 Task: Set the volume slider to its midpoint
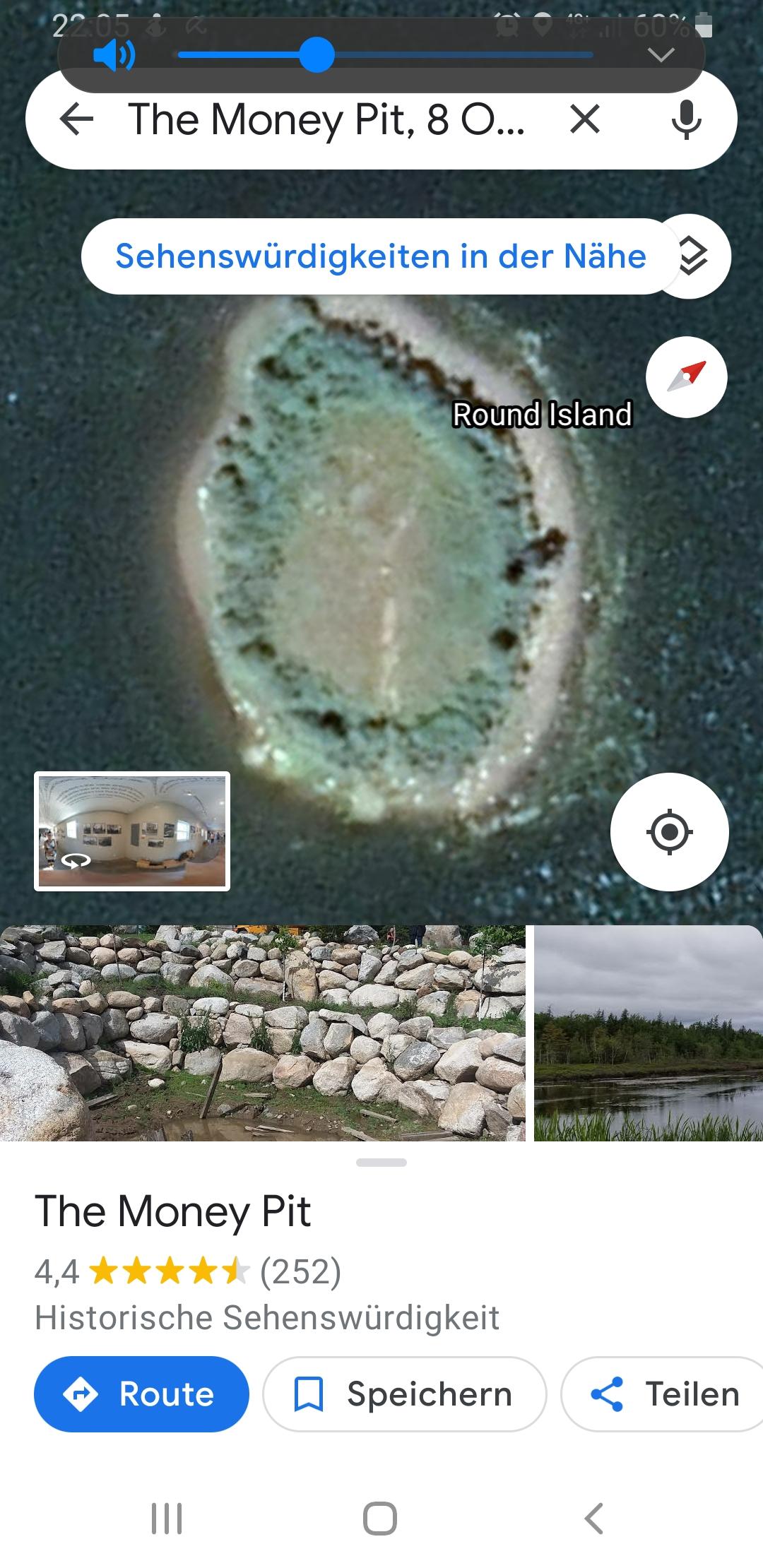click(386, 55)
